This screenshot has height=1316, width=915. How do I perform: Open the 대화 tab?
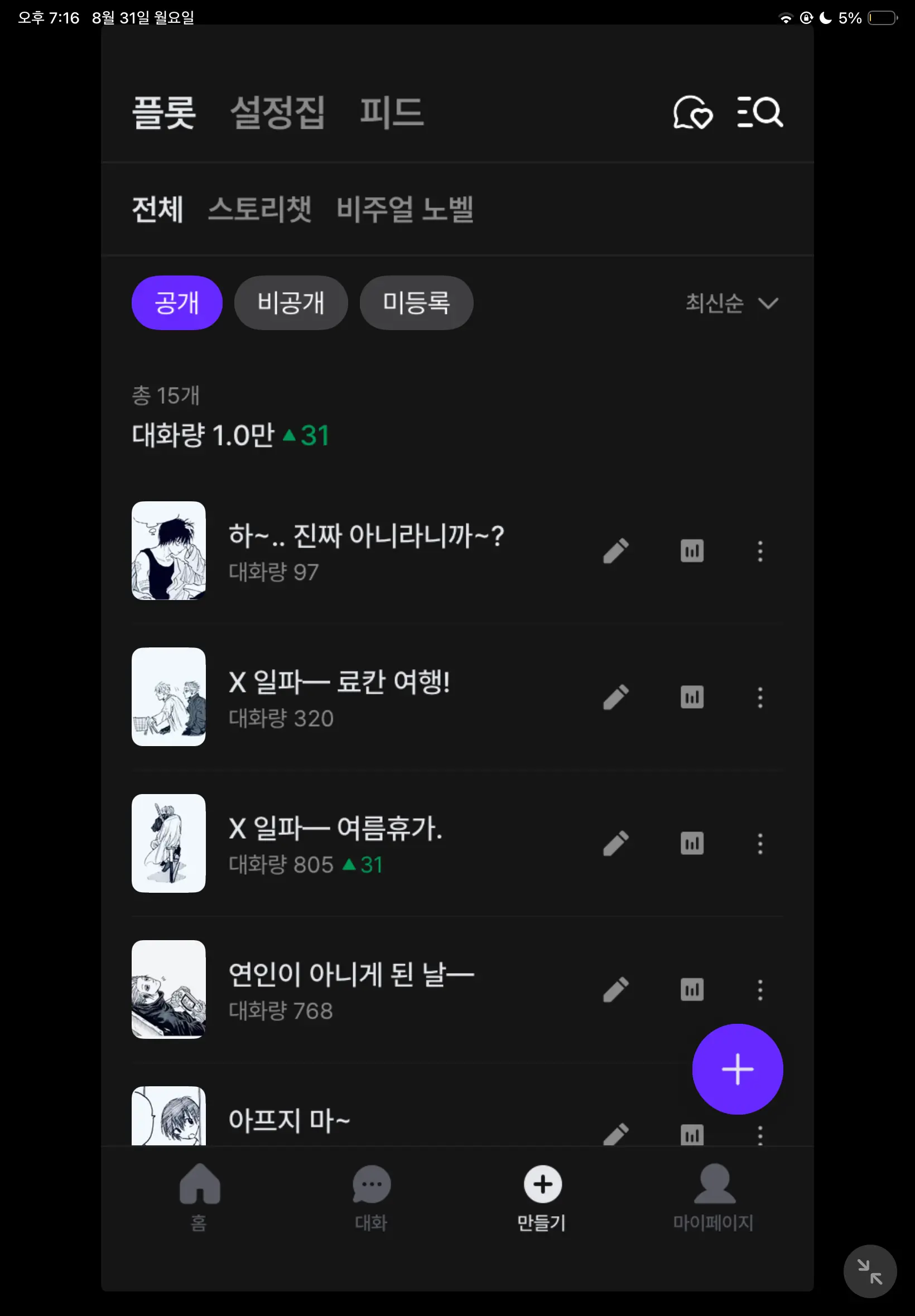pyautogui.click(x=371, y=1197)
